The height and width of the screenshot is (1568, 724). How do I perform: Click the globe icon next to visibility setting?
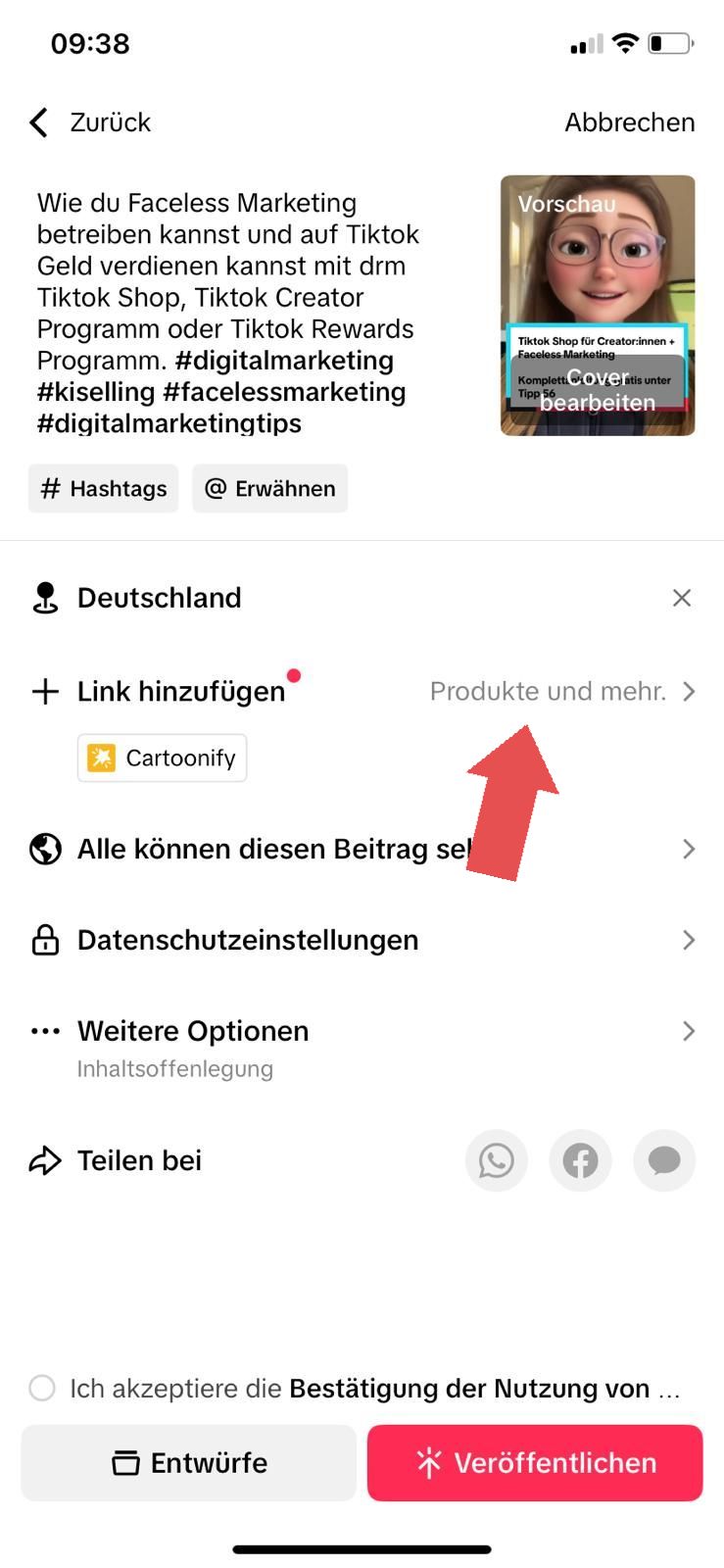43,849
